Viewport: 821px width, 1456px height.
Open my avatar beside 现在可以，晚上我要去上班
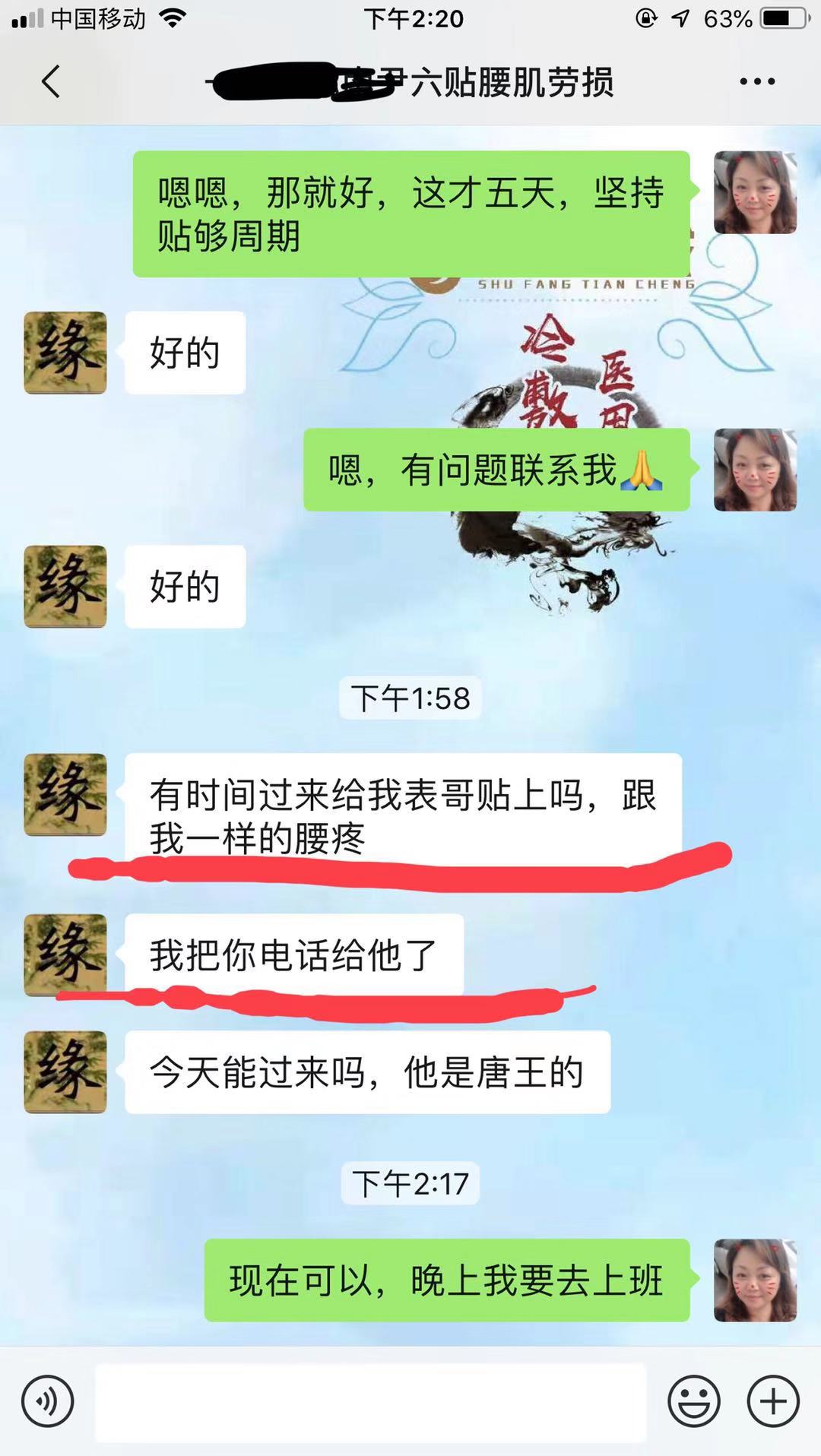pyautogui.click(x=755, y=1280)
